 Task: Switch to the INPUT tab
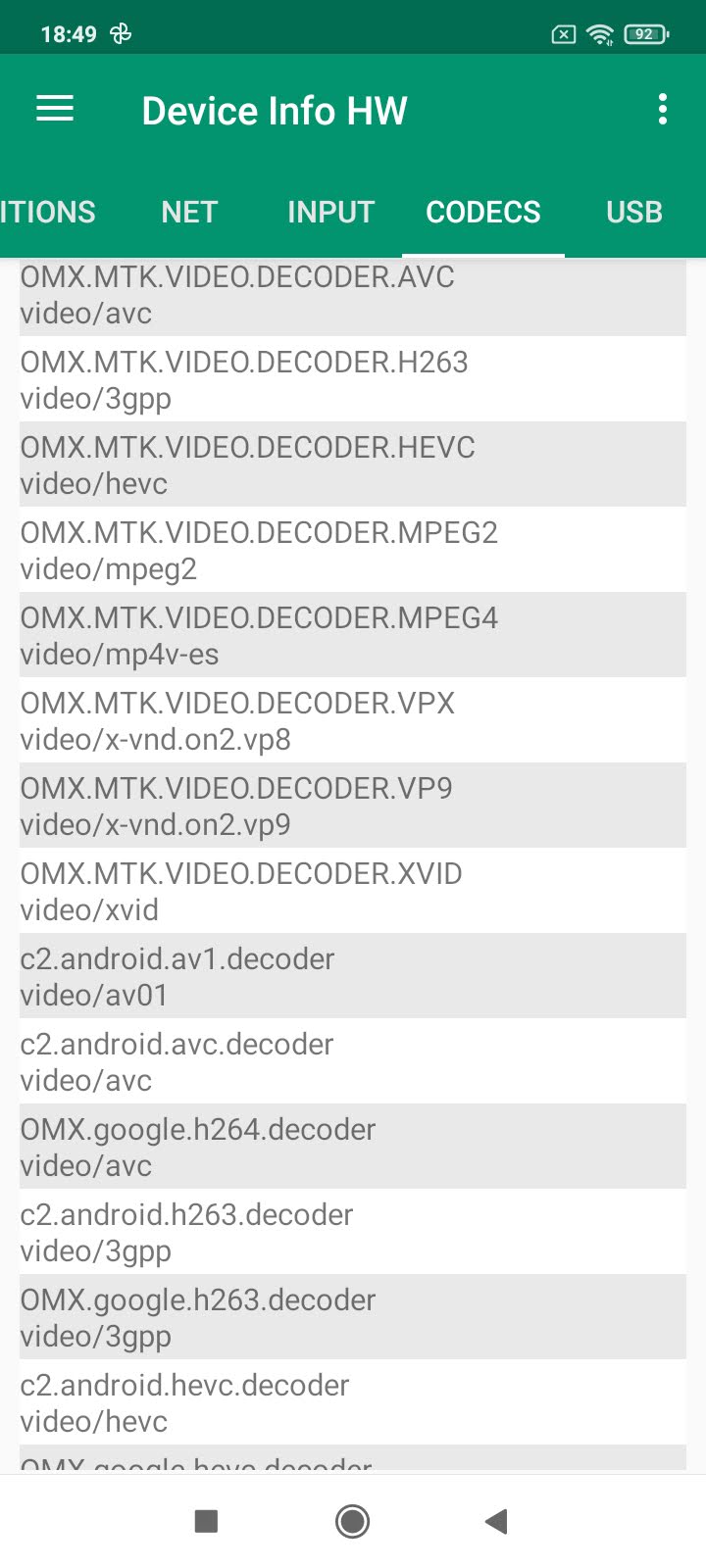(330, 212)
